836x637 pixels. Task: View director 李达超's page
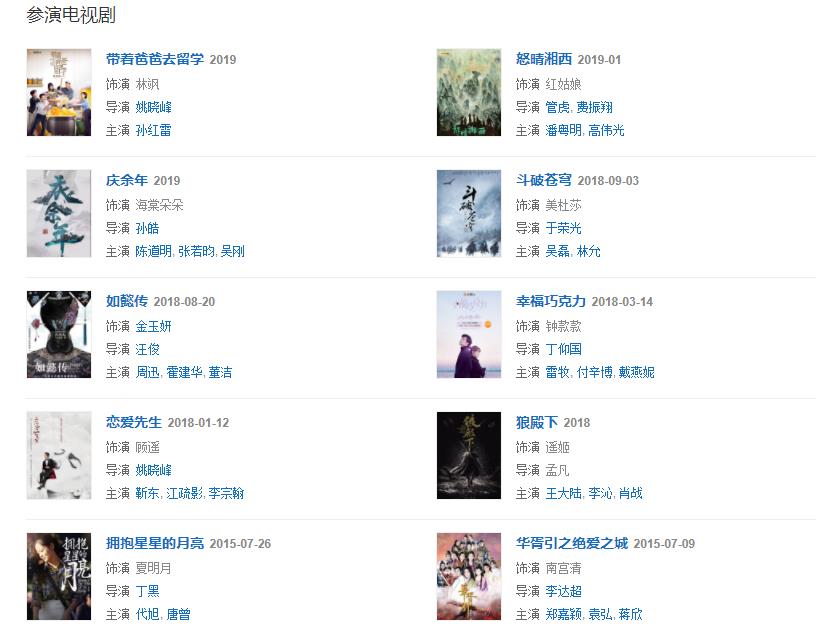563,591
